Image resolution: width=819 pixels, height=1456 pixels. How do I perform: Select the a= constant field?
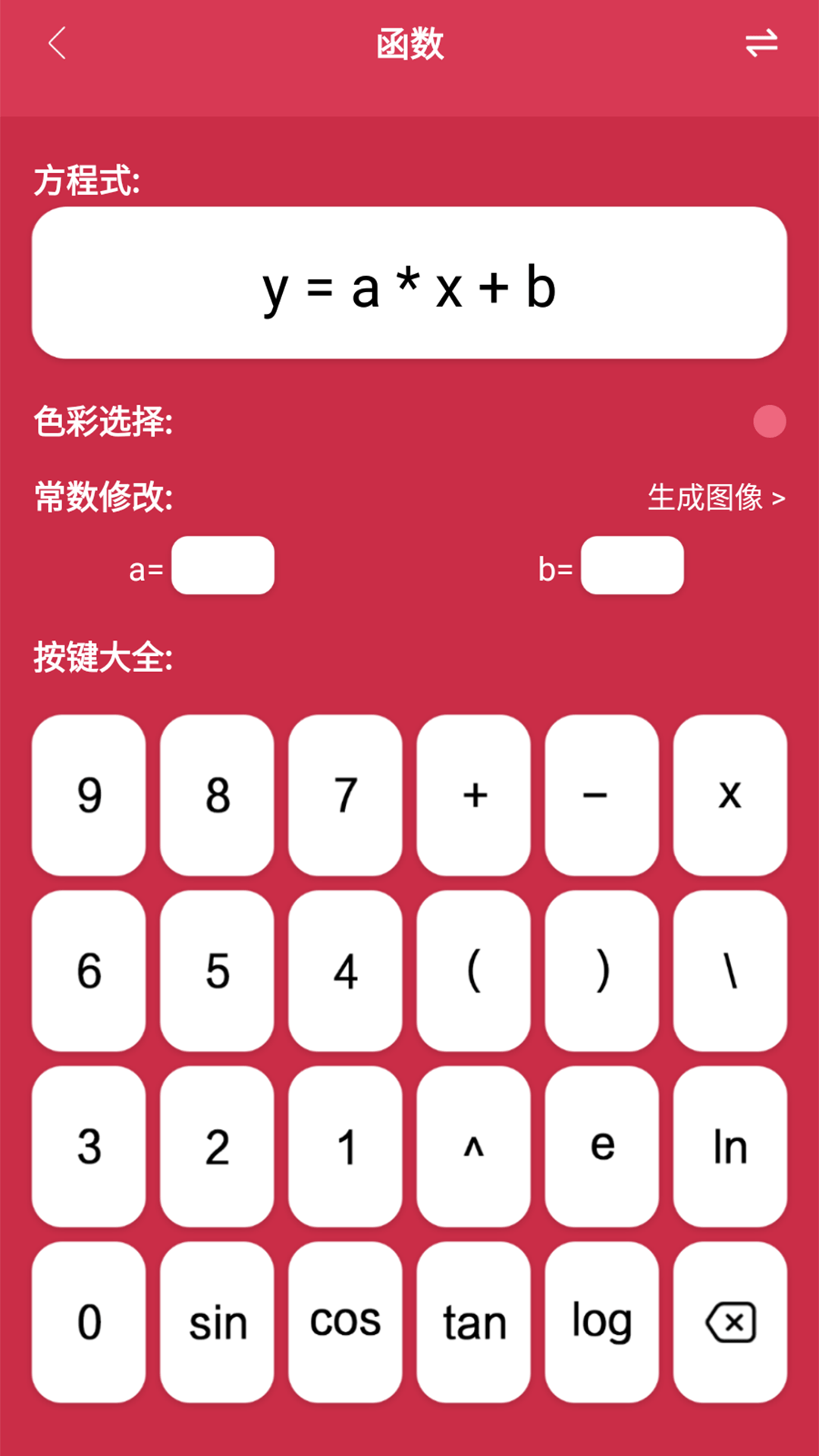223,566
